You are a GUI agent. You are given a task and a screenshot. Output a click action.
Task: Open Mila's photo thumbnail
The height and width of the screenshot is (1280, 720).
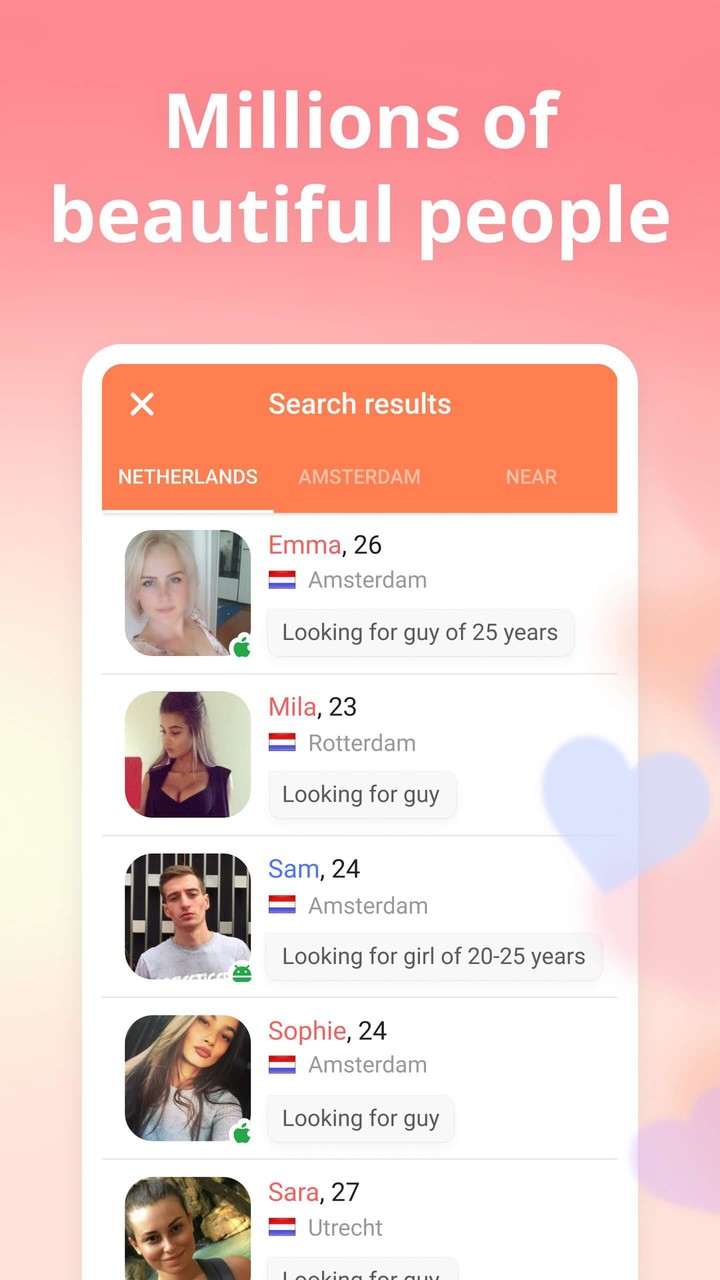tap(187, 754)
